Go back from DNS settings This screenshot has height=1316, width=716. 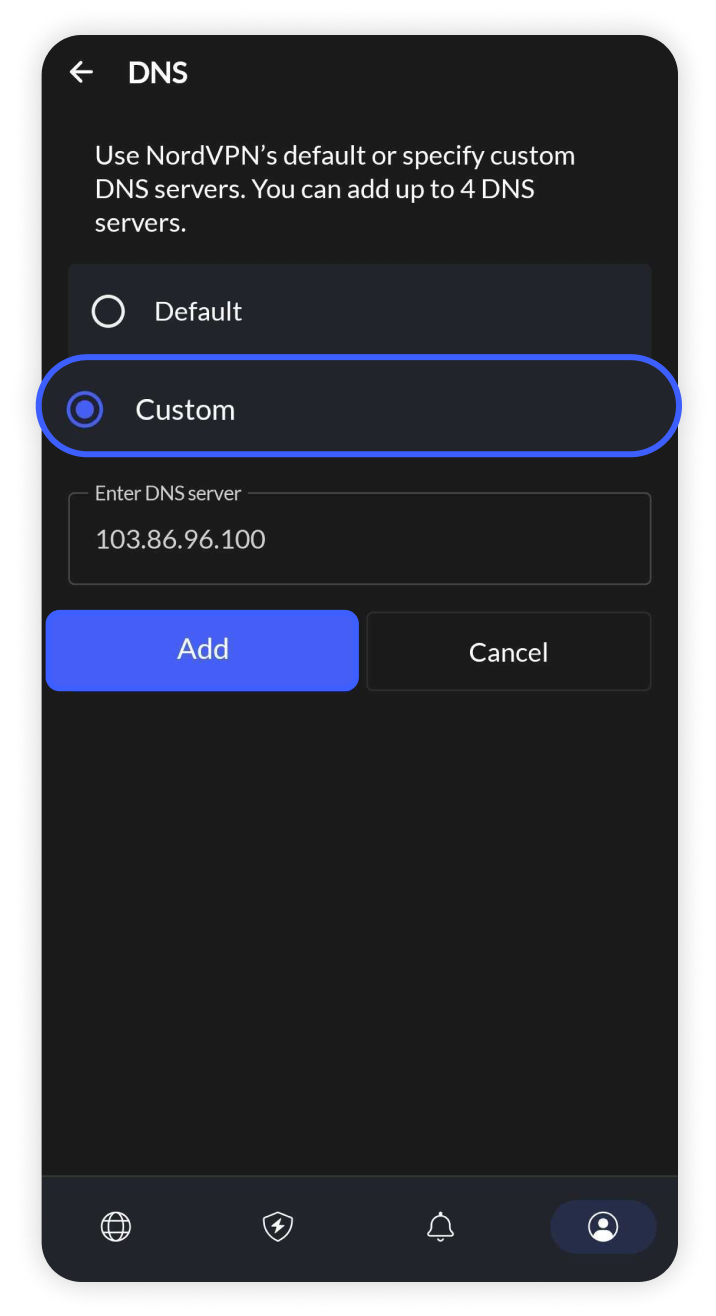coord(81,72)
